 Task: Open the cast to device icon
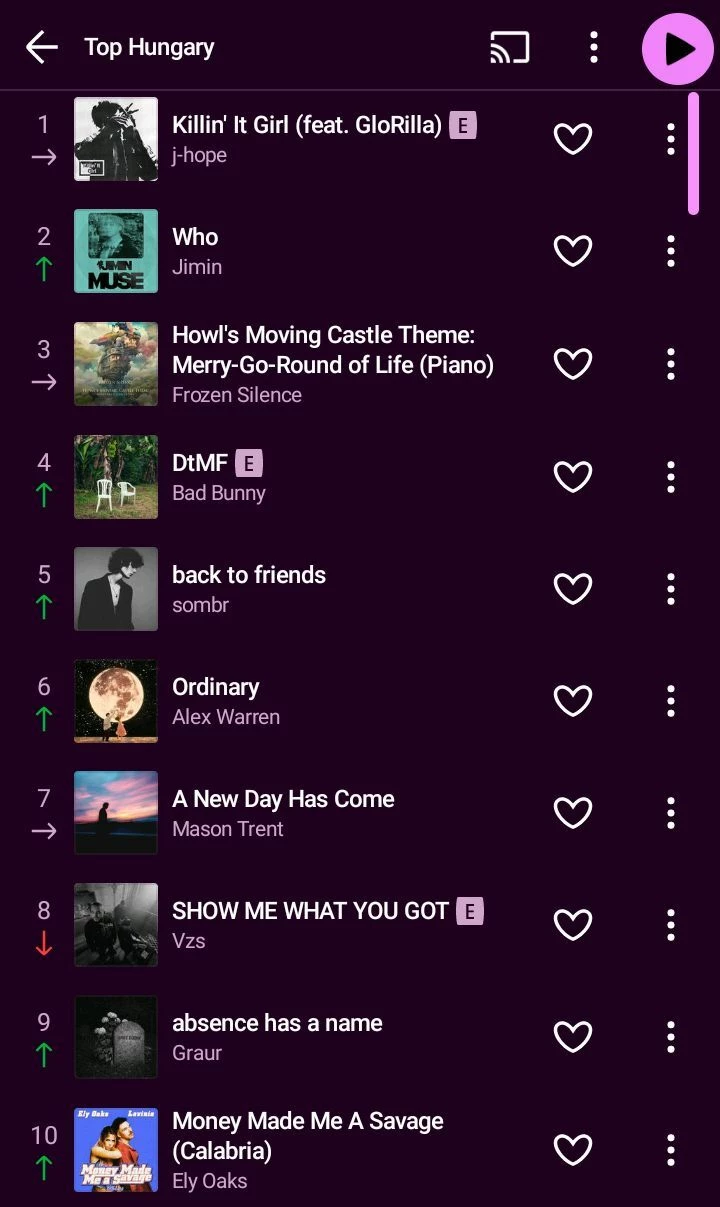tap(509, 47)
